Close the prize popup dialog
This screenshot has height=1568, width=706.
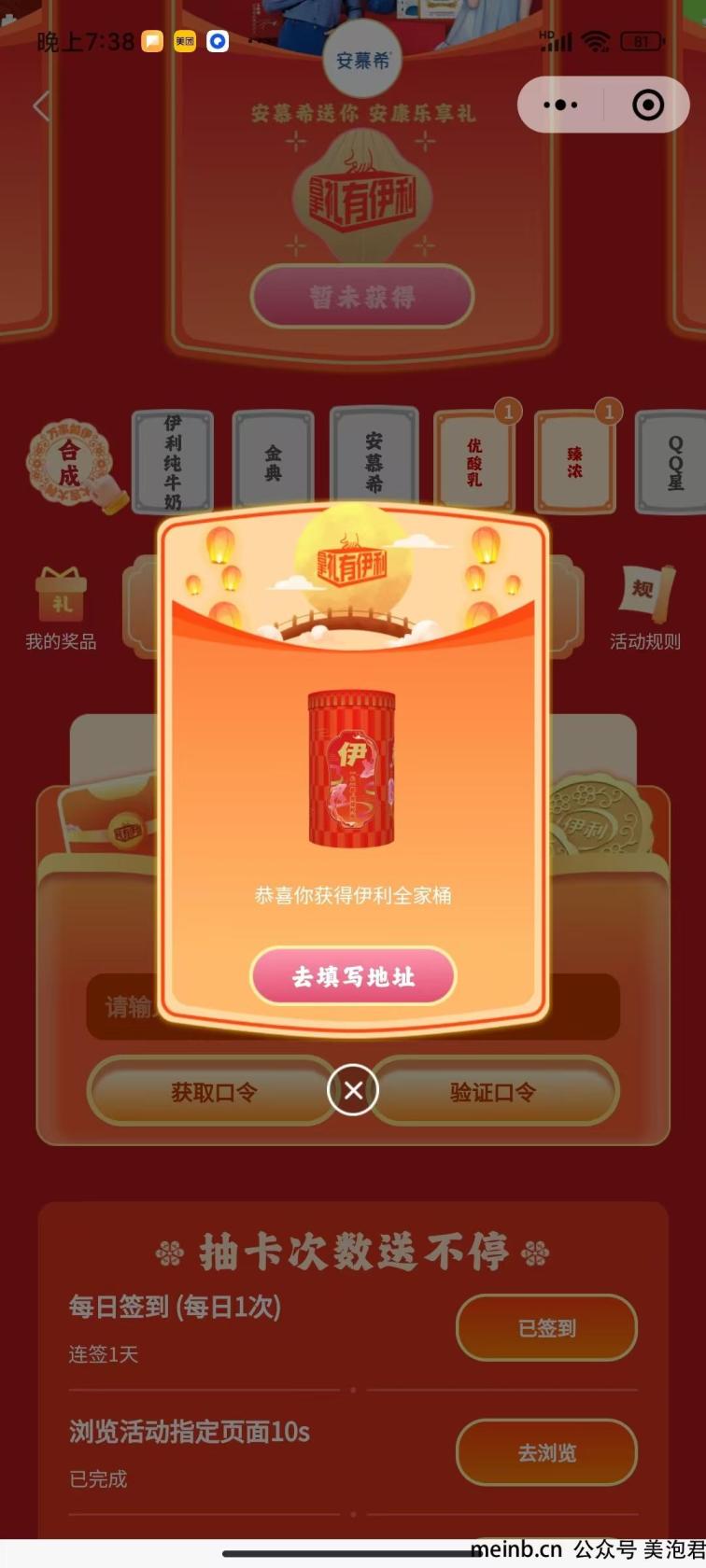[353, 1090]
